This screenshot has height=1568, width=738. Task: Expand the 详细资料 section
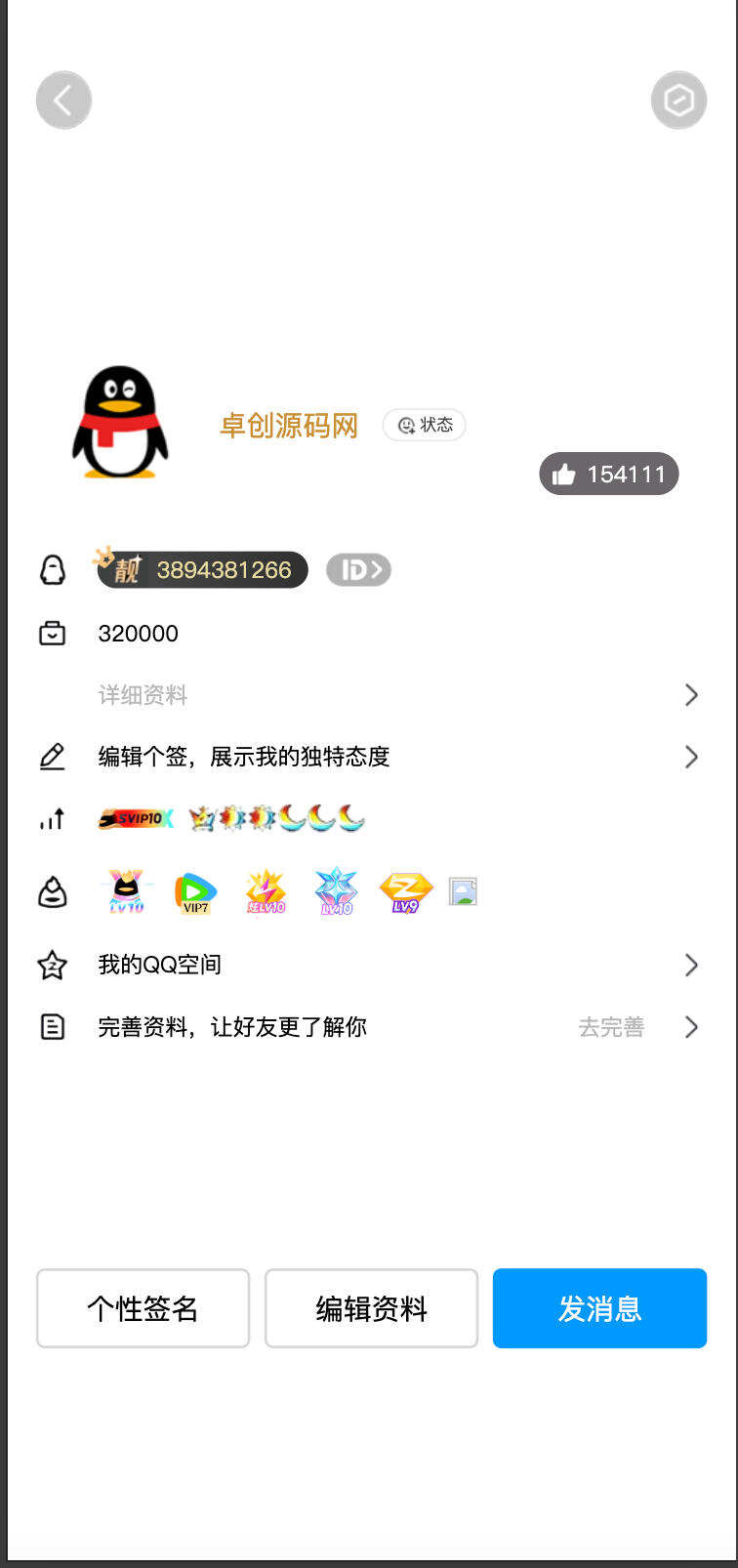click(390, 694)
